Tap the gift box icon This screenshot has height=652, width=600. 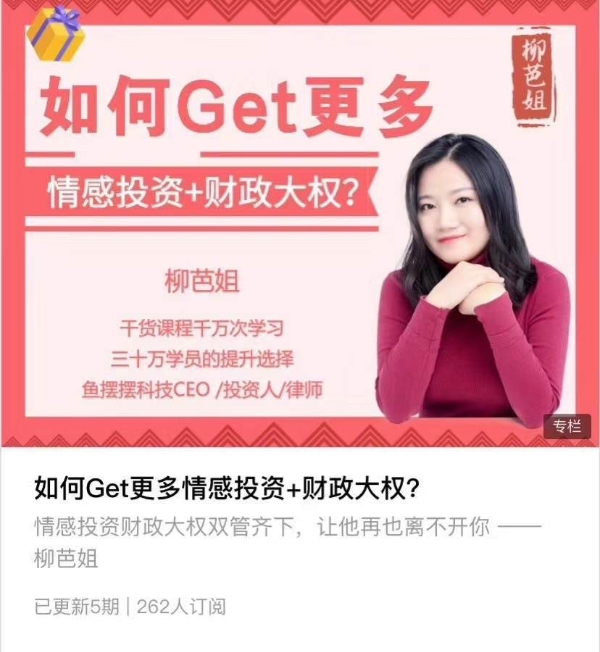(55, 33)
